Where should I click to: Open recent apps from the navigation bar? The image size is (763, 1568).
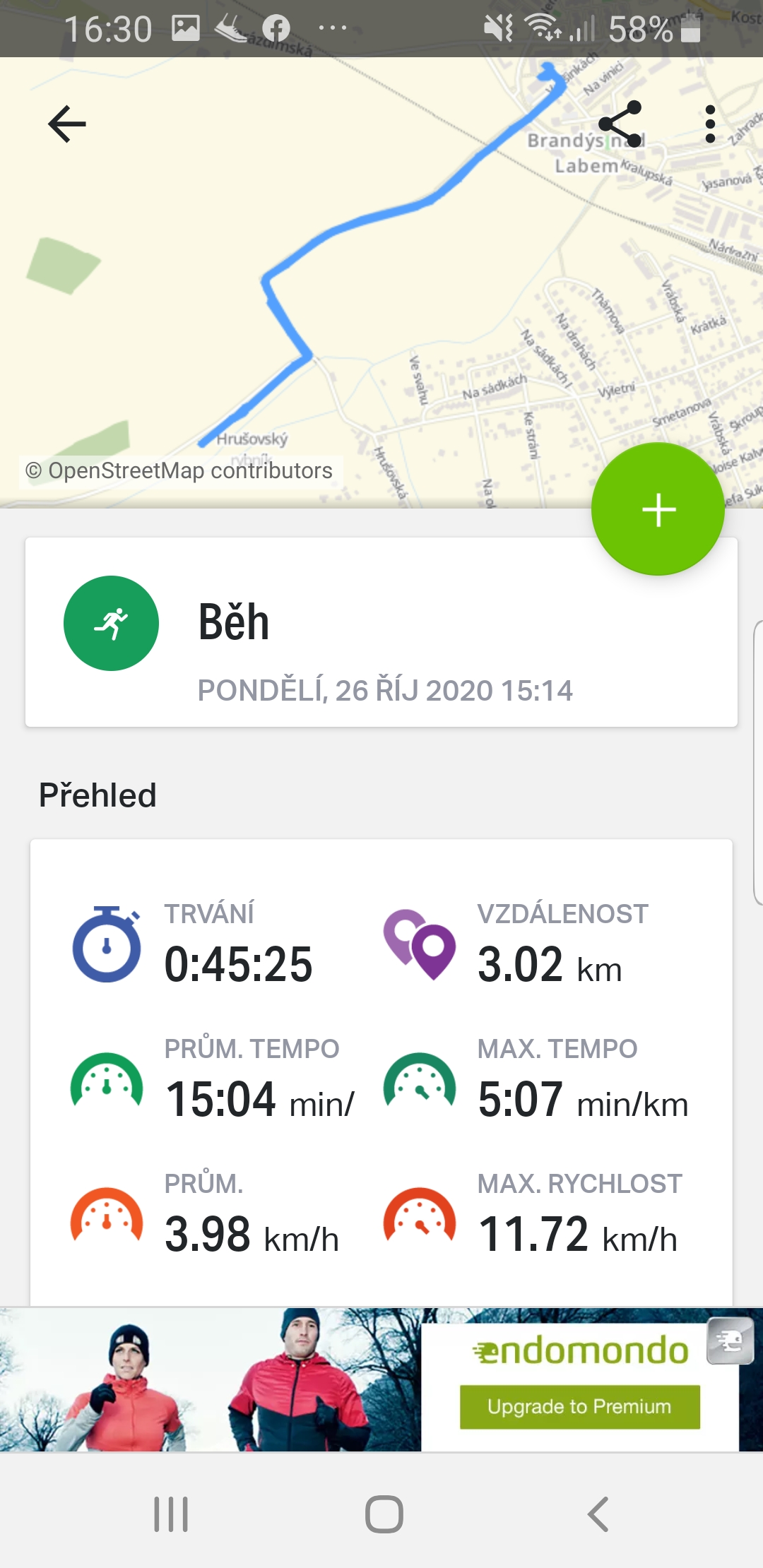pos(171,1514)
